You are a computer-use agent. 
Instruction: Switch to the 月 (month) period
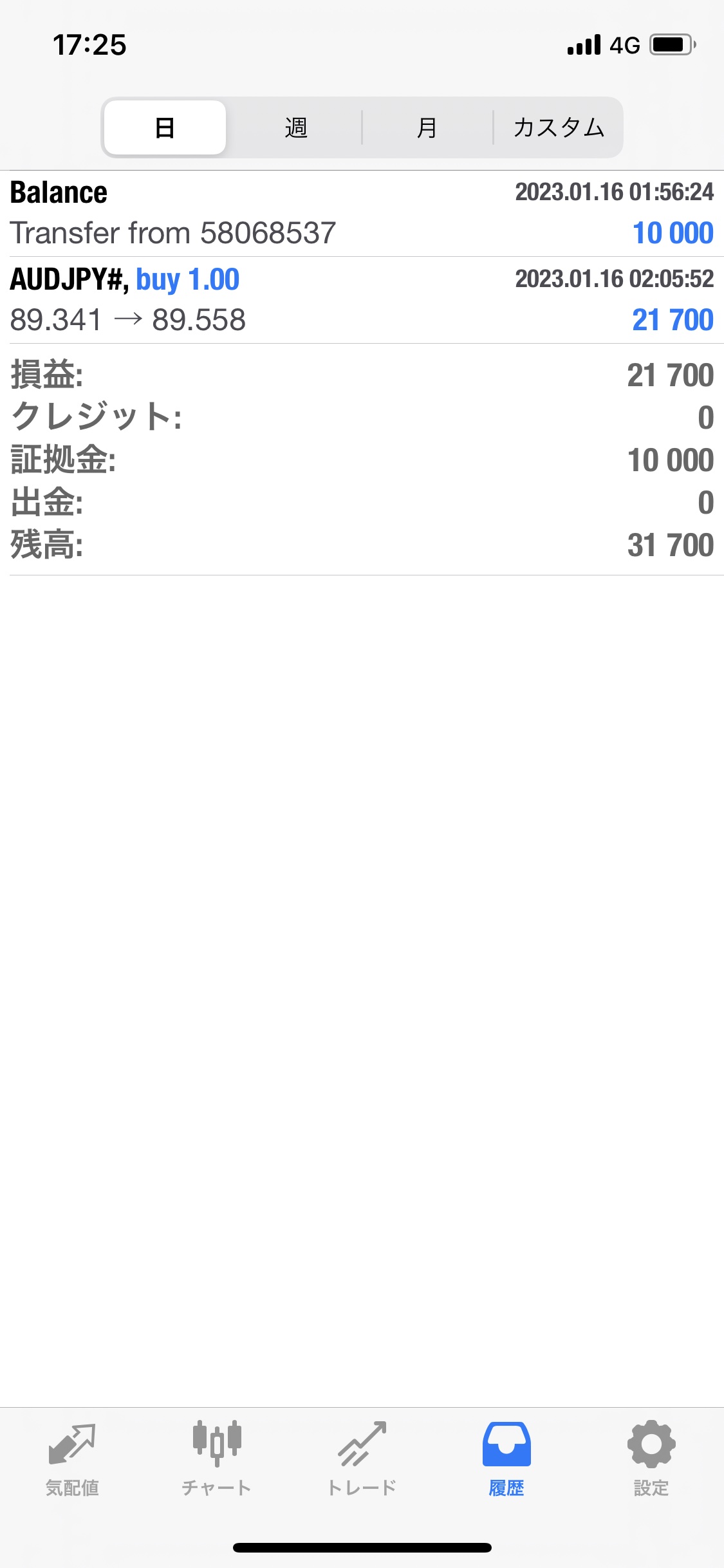click(427, 127)
